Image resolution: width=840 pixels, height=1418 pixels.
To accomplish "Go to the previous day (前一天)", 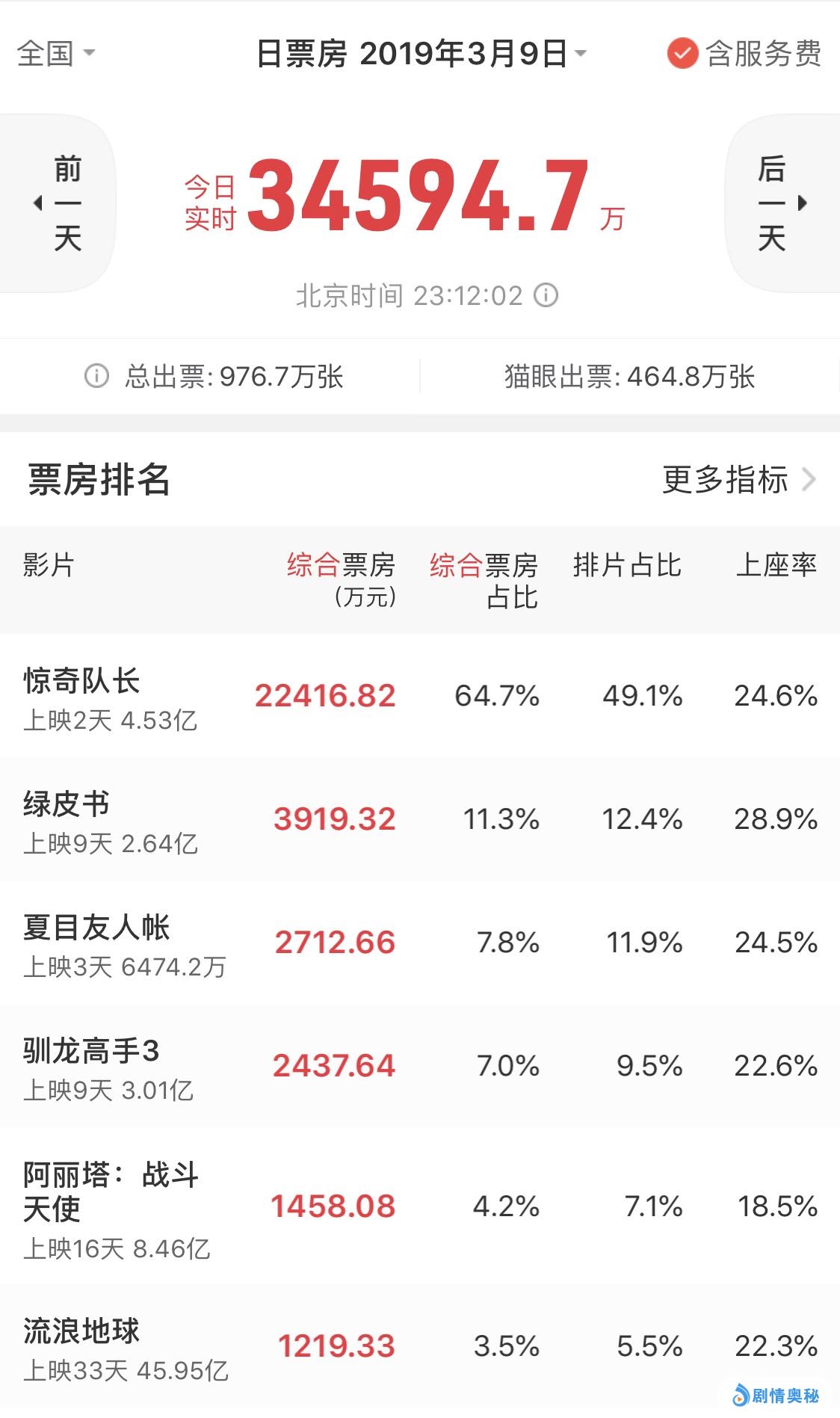I will tap(60, 203).
